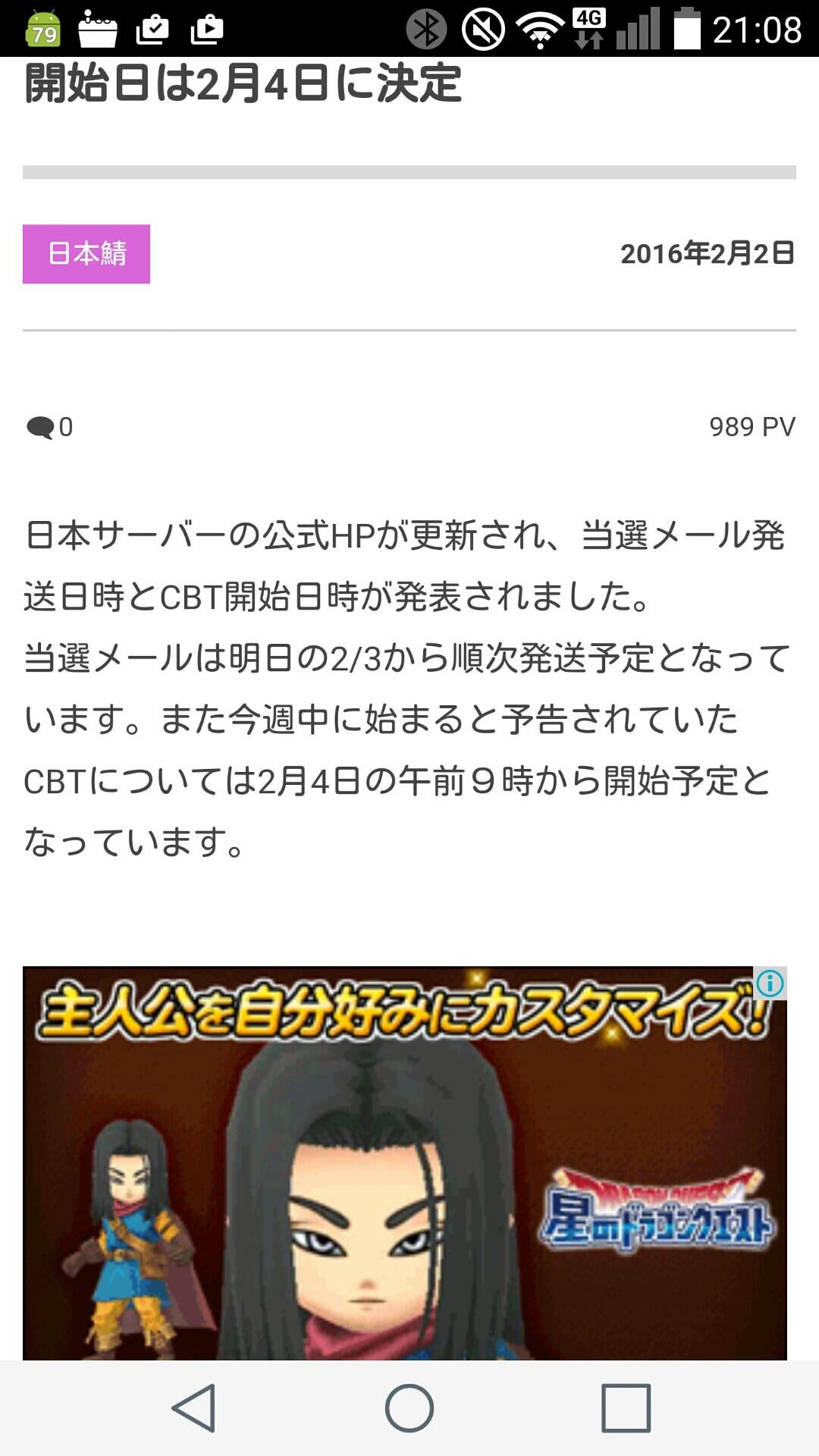Tap the 989 PV view counter

click(752, 427)
